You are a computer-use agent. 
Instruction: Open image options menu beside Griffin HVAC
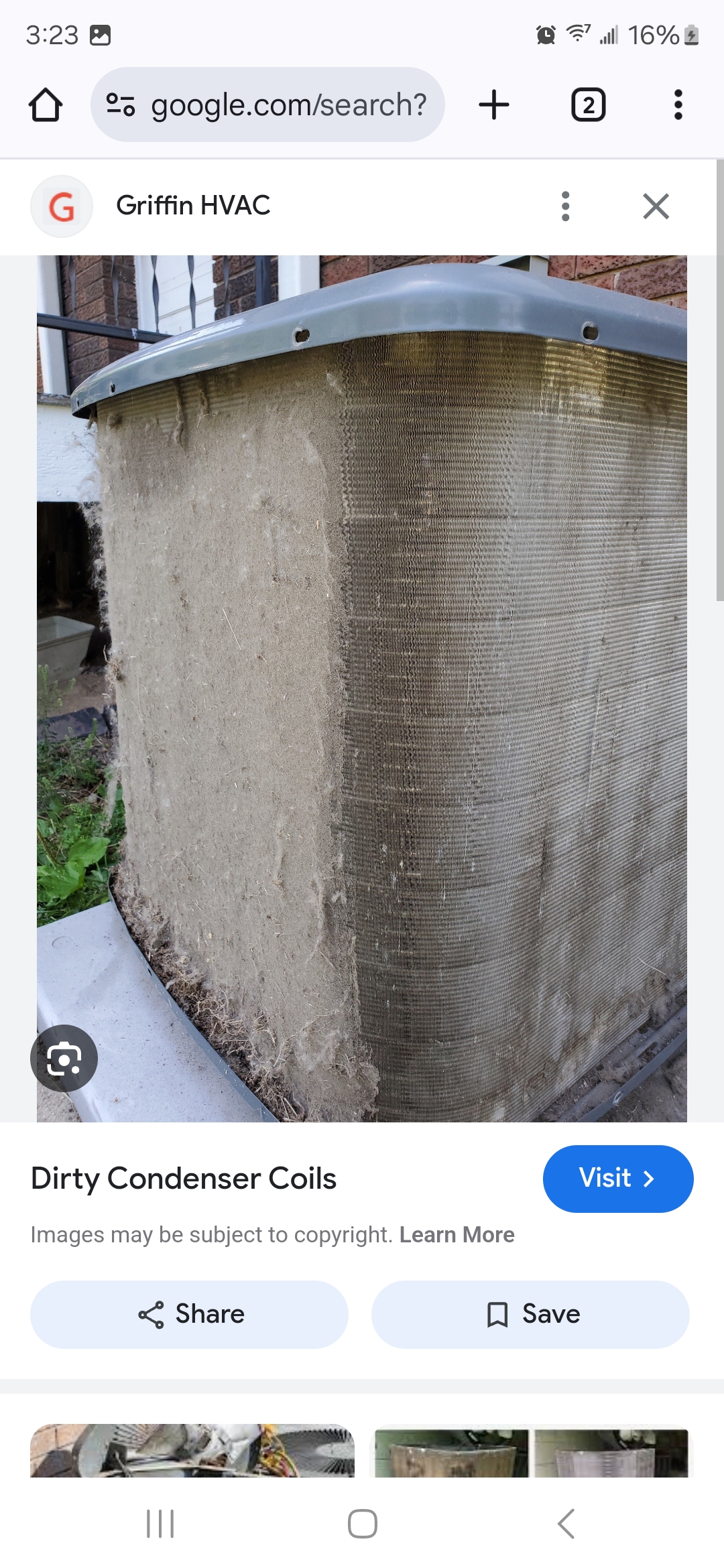[x=565, y=206]
